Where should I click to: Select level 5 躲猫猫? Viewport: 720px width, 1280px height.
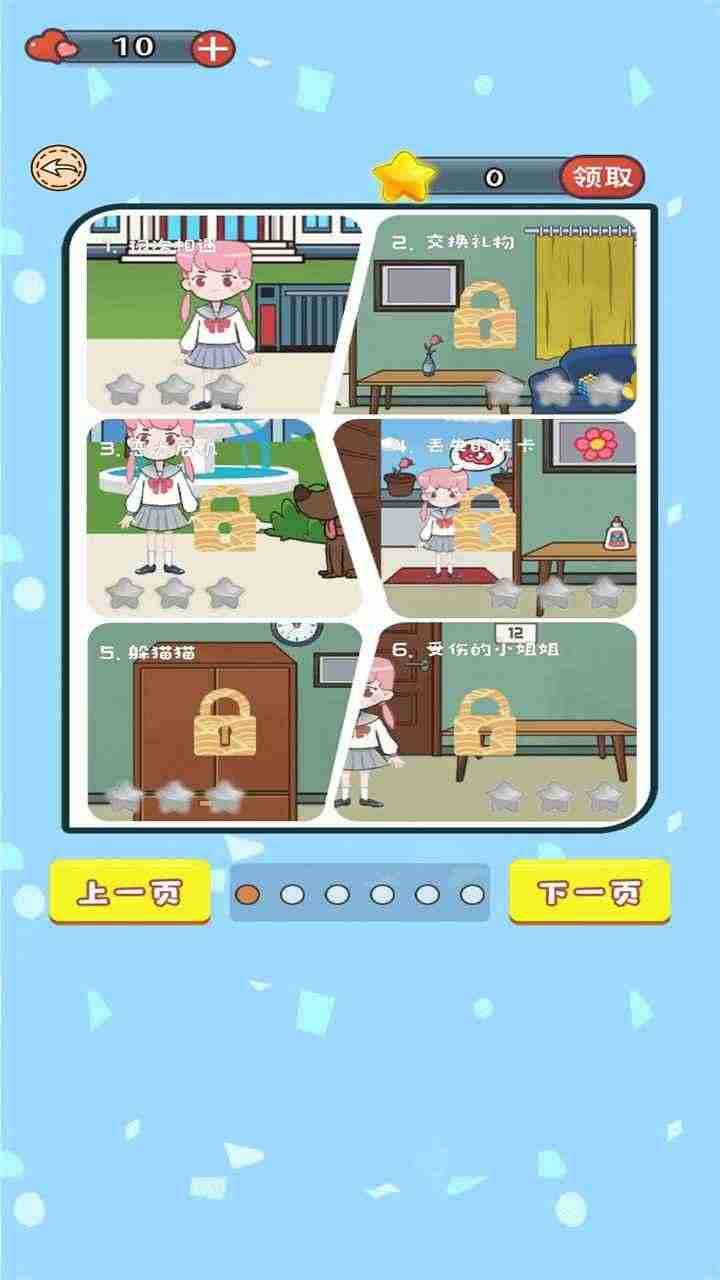208,722
